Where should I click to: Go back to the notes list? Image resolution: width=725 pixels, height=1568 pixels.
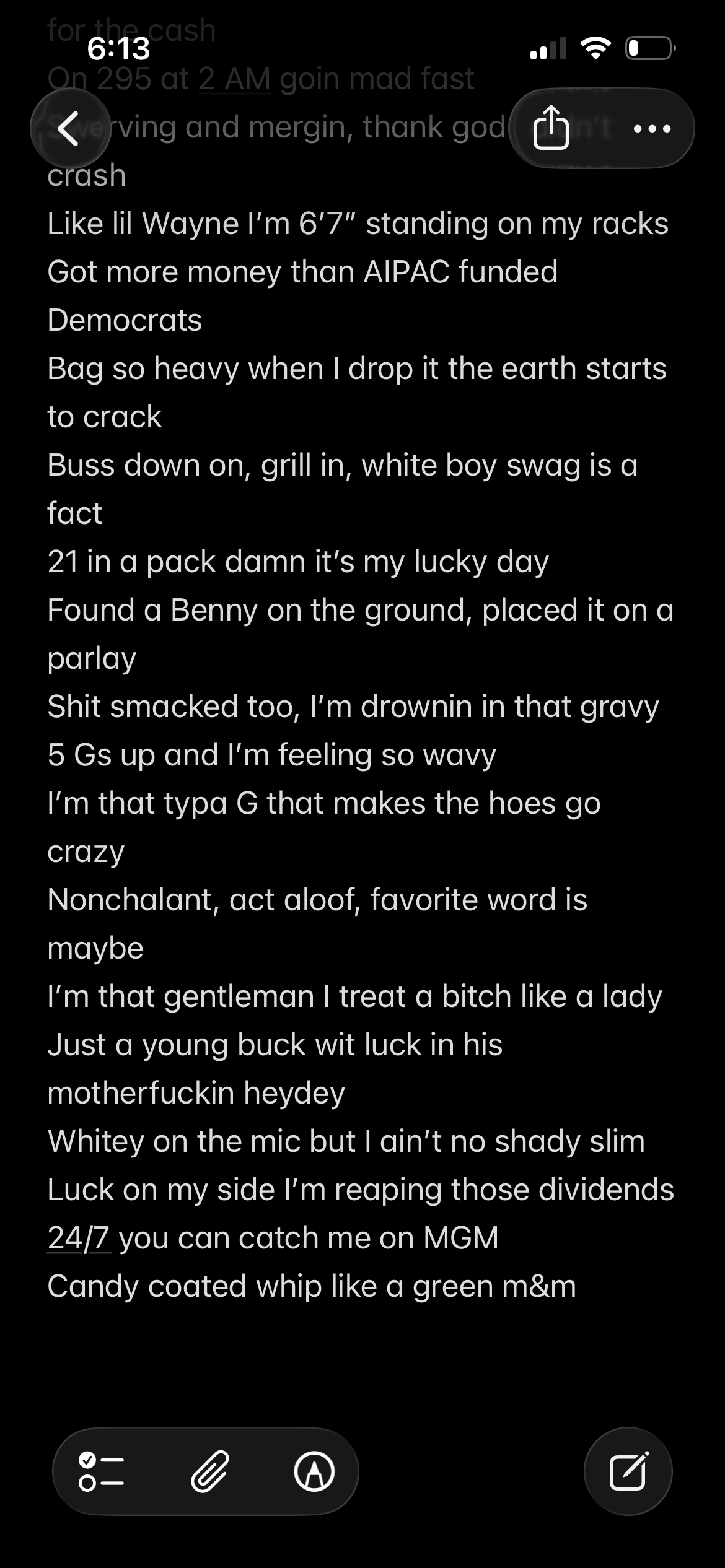point(69,129)
